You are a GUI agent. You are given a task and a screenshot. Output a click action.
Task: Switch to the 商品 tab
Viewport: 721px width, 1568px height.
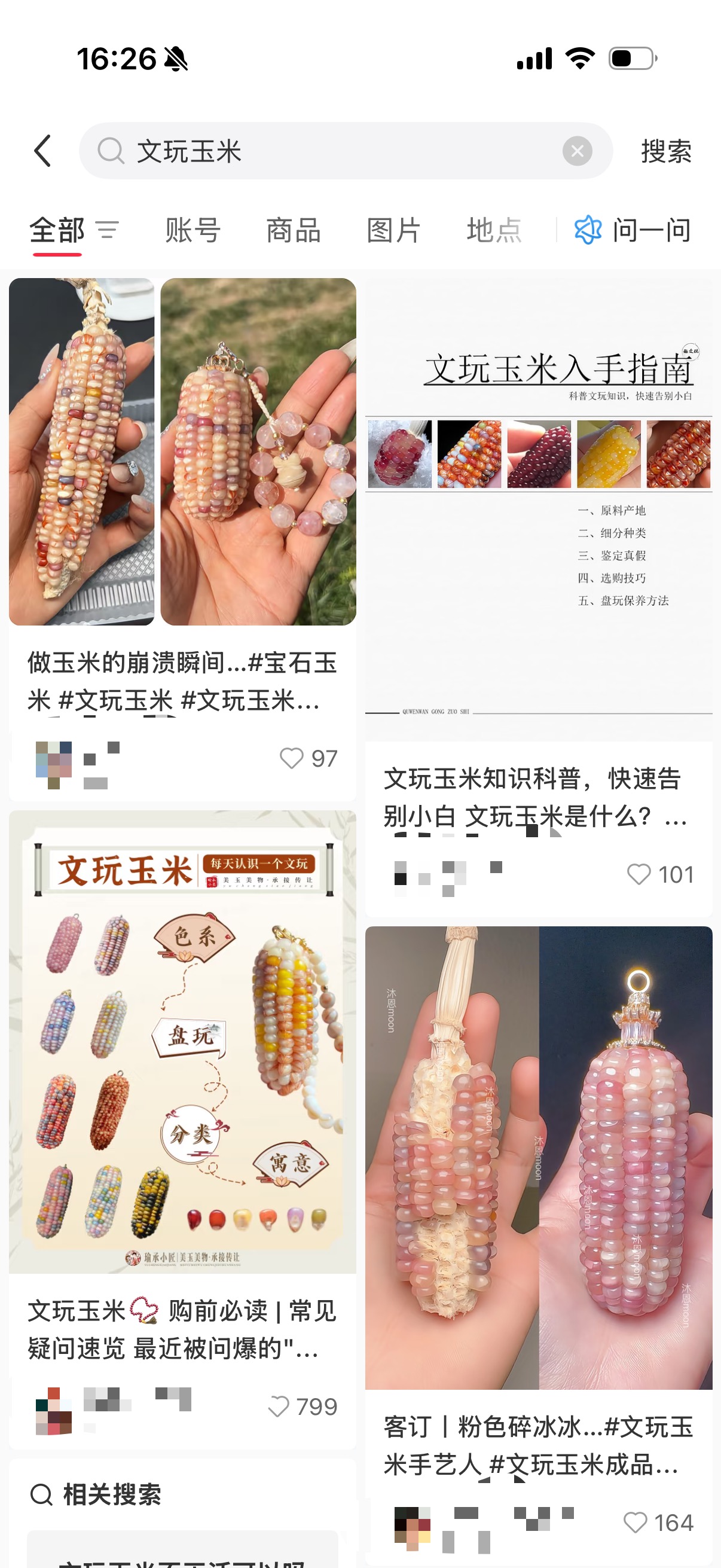click(x=294, y=230)
